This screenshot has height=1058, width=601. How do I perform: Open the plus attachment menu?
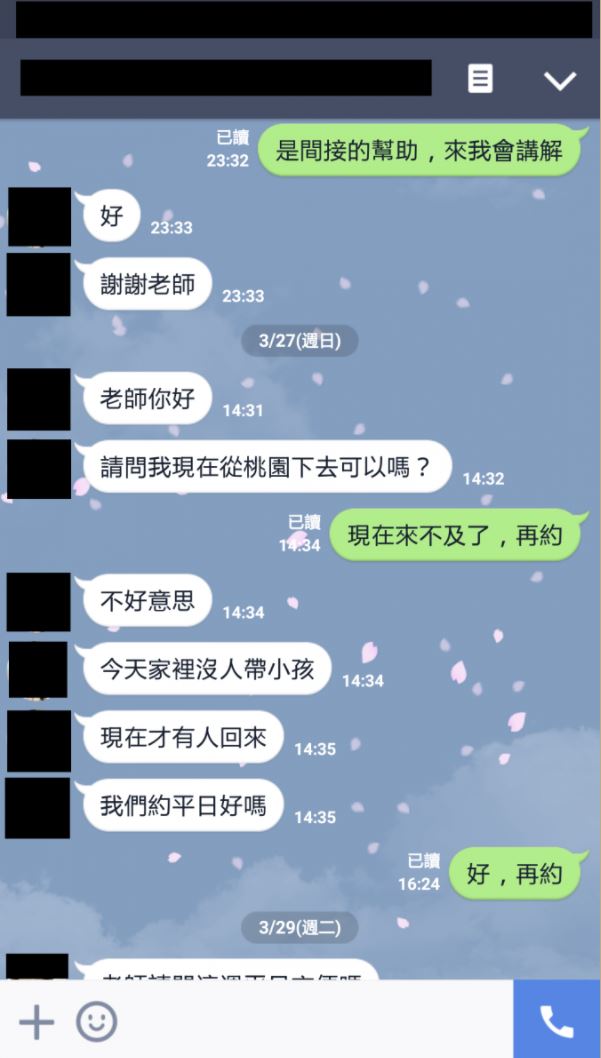coord(36,1021)
